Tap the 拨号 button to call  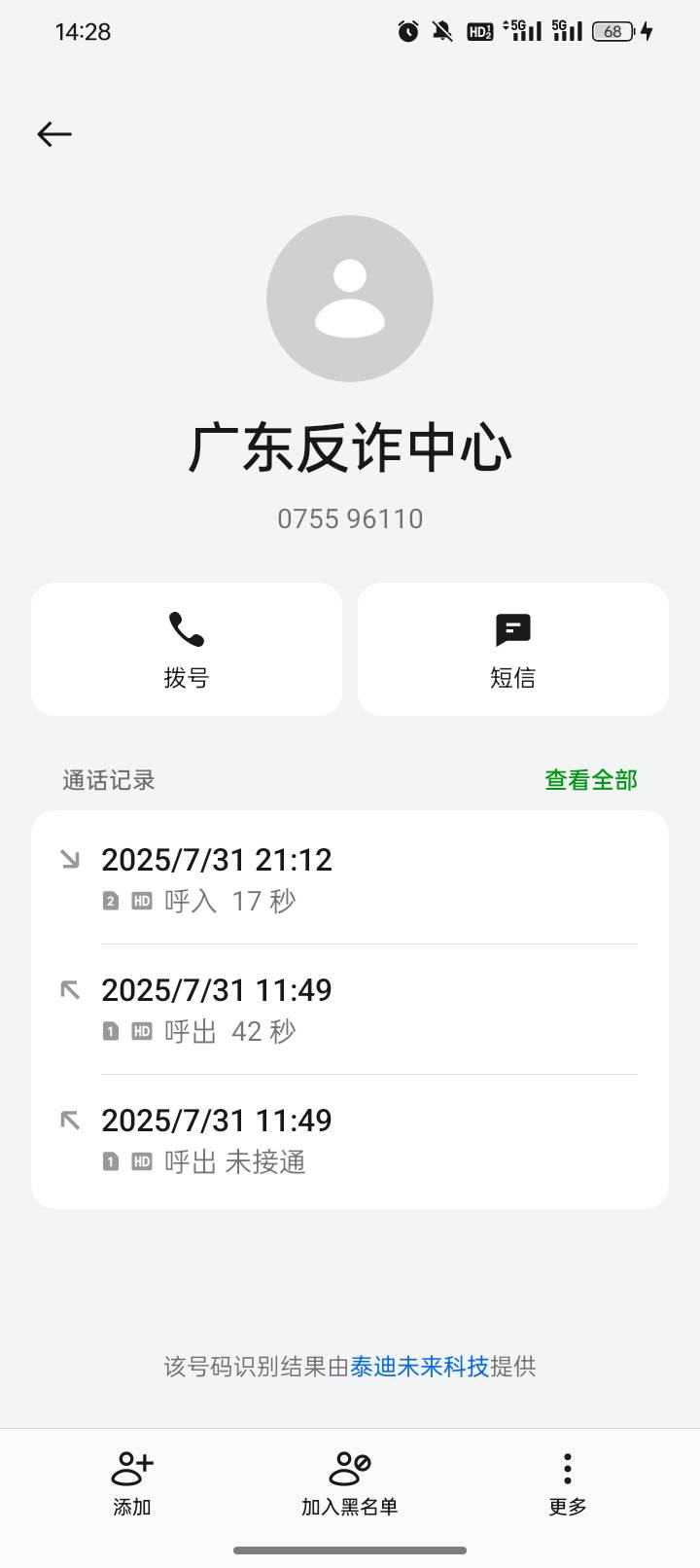(187, 649)
